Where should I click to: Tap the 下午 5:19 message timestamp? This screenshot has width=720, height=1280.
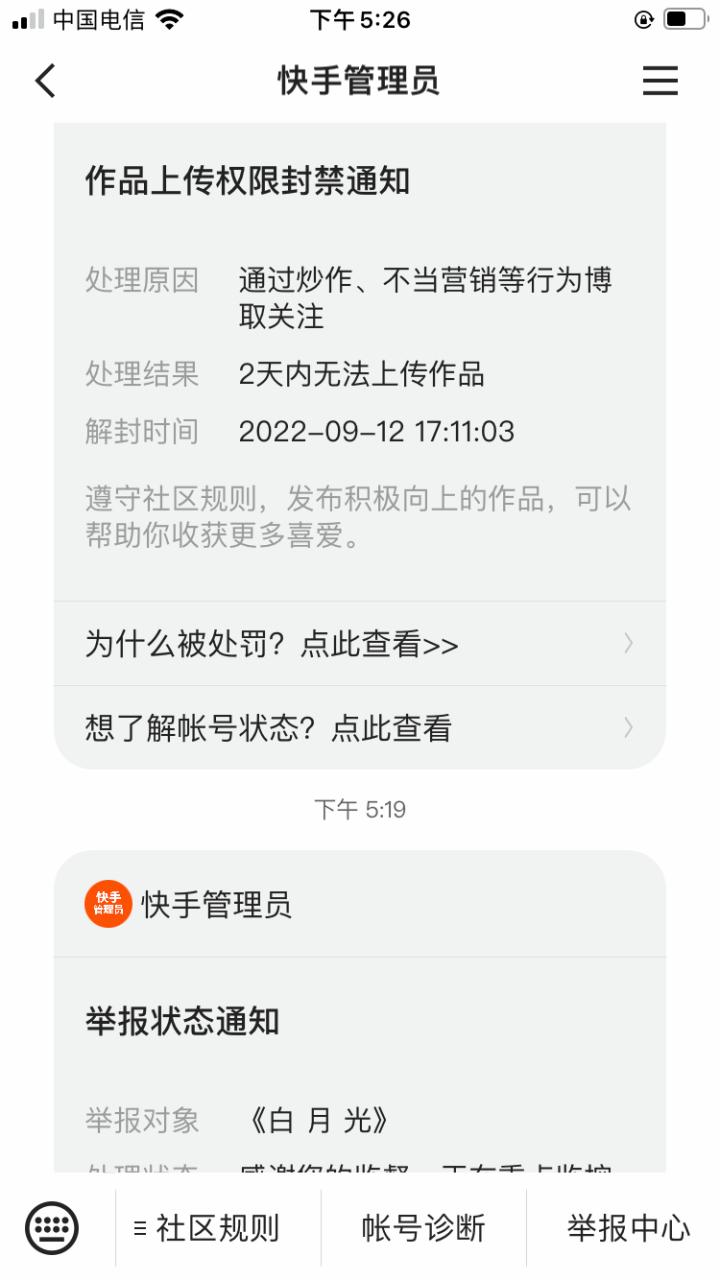click(360, 810)
